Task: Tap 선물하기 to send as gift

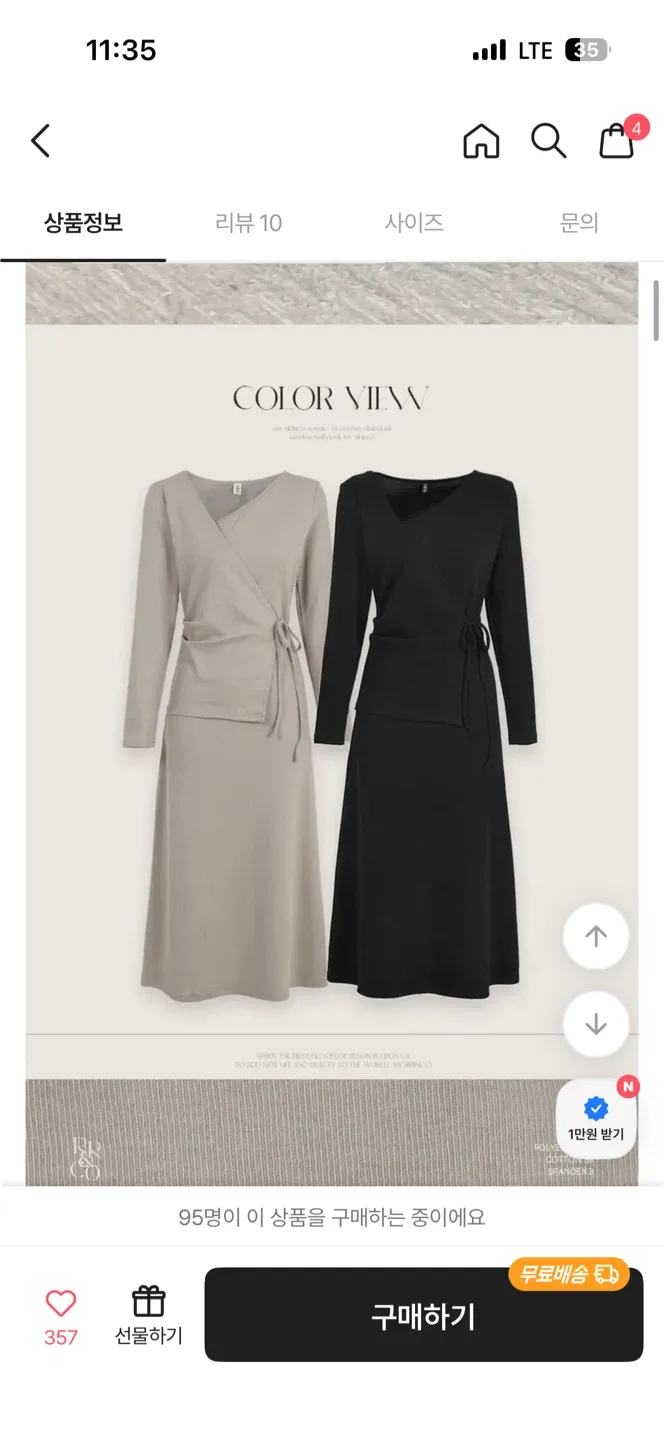Action: click(x=148, y=1314)
